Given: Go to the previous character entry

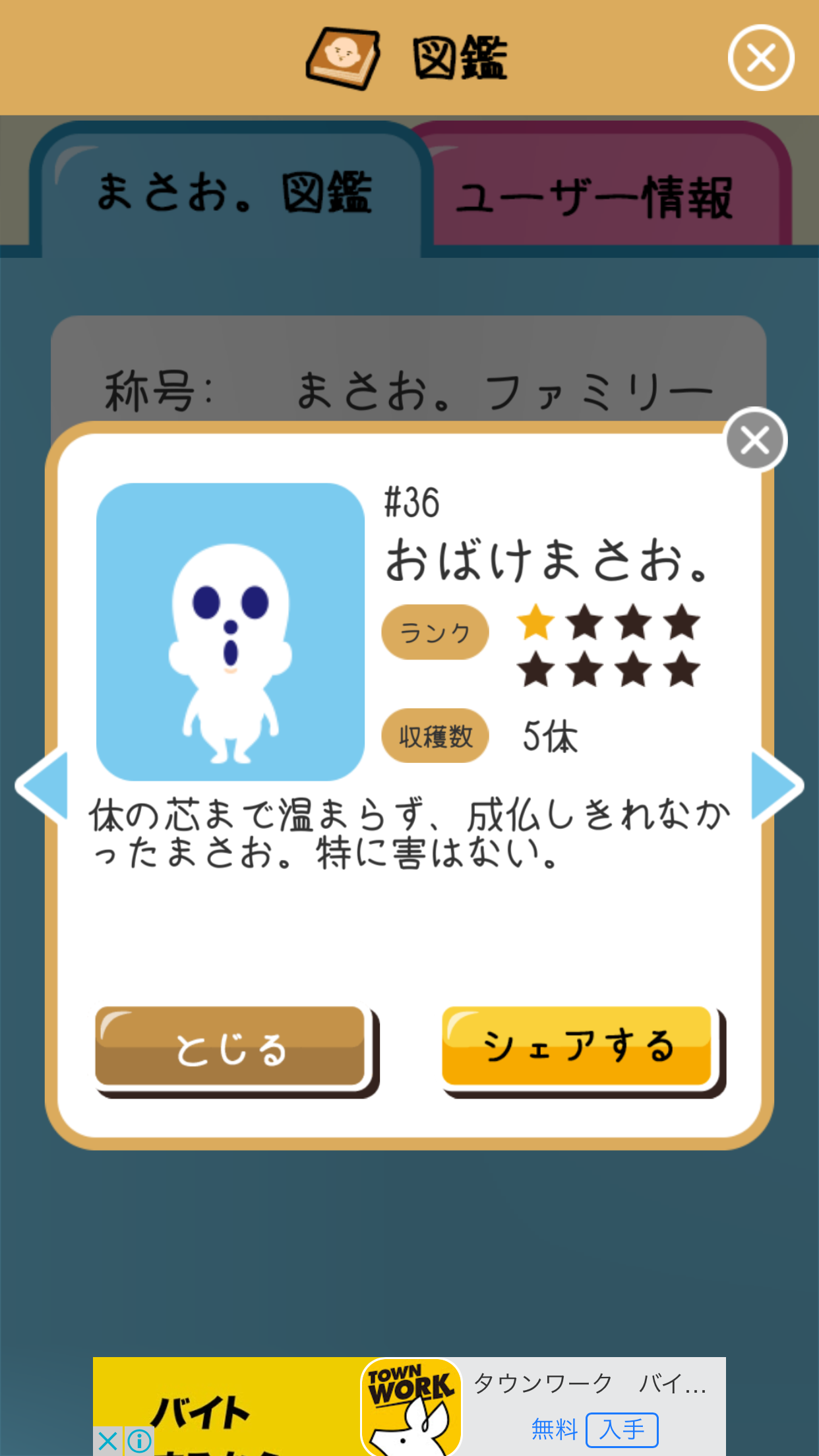Looking at the screenshot, I should tap(42, 786).
